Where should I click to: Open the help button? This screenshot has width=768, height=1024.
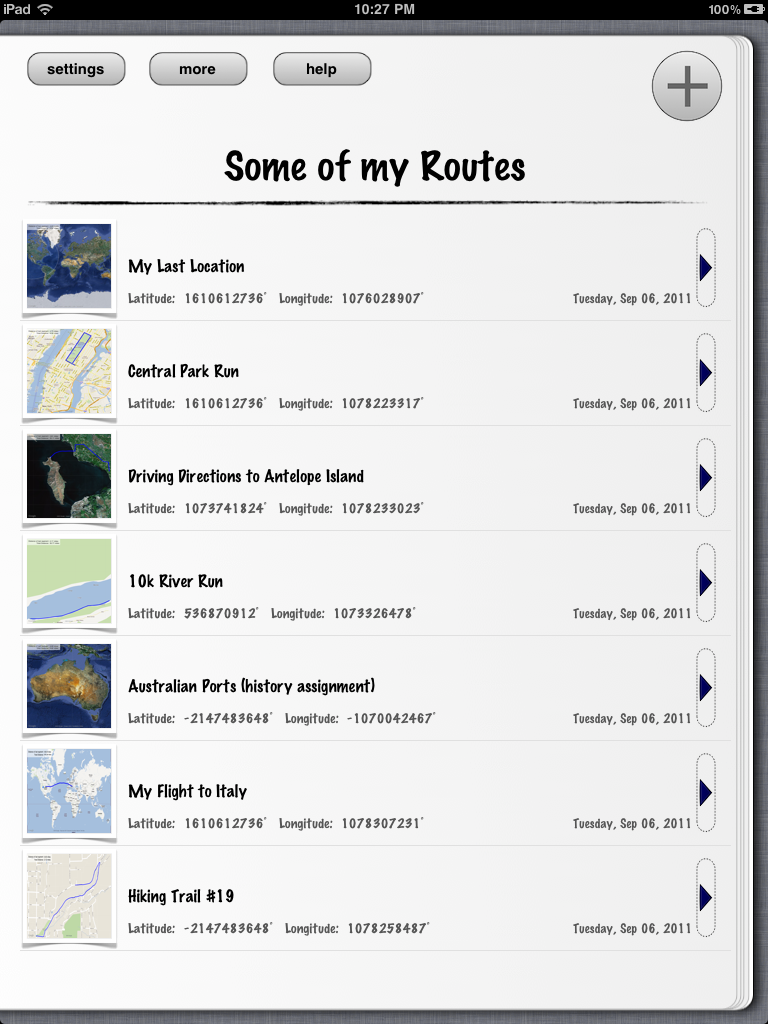point(322,69)
